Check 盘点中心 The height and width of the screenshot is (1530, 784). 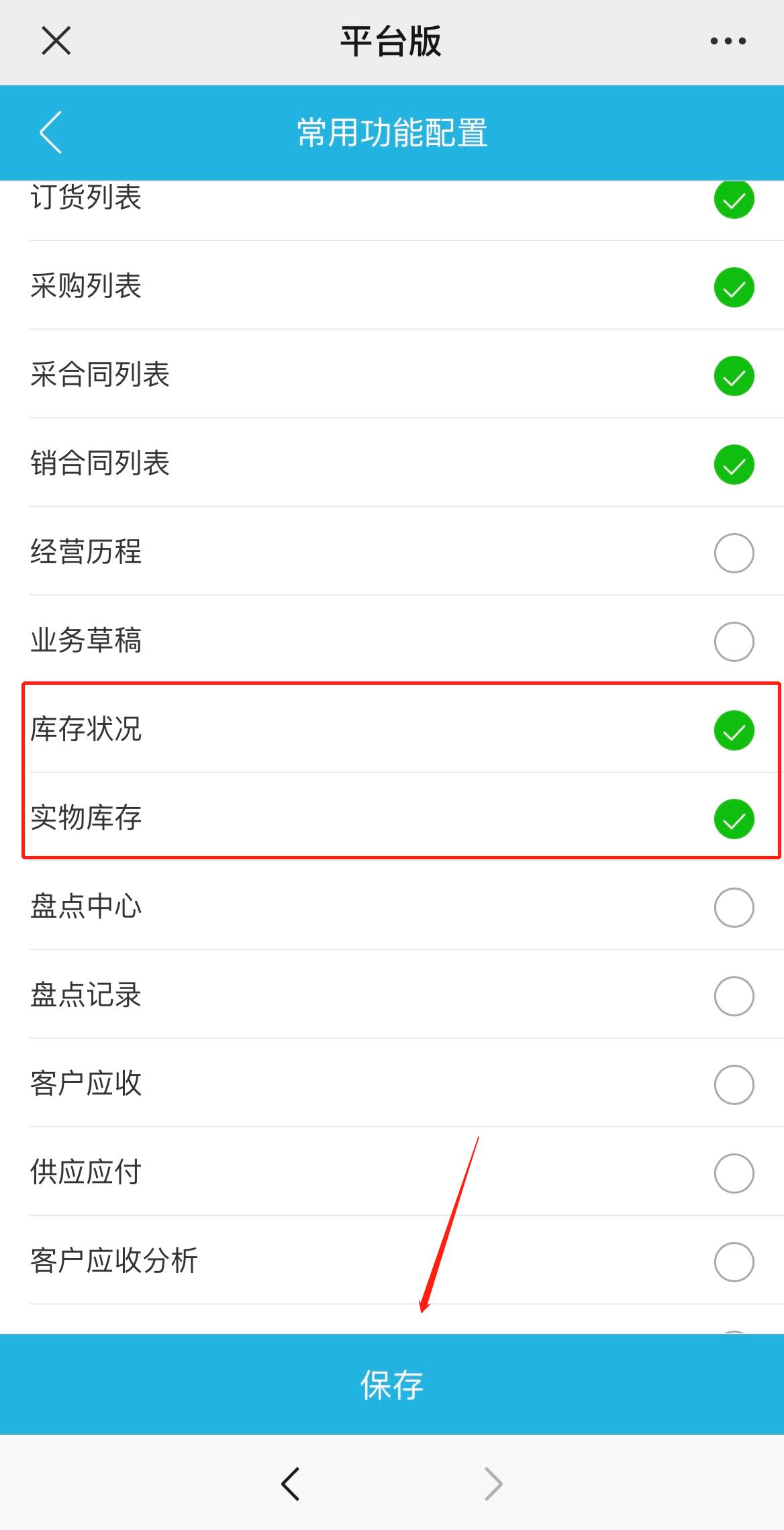tap(734, 908)
